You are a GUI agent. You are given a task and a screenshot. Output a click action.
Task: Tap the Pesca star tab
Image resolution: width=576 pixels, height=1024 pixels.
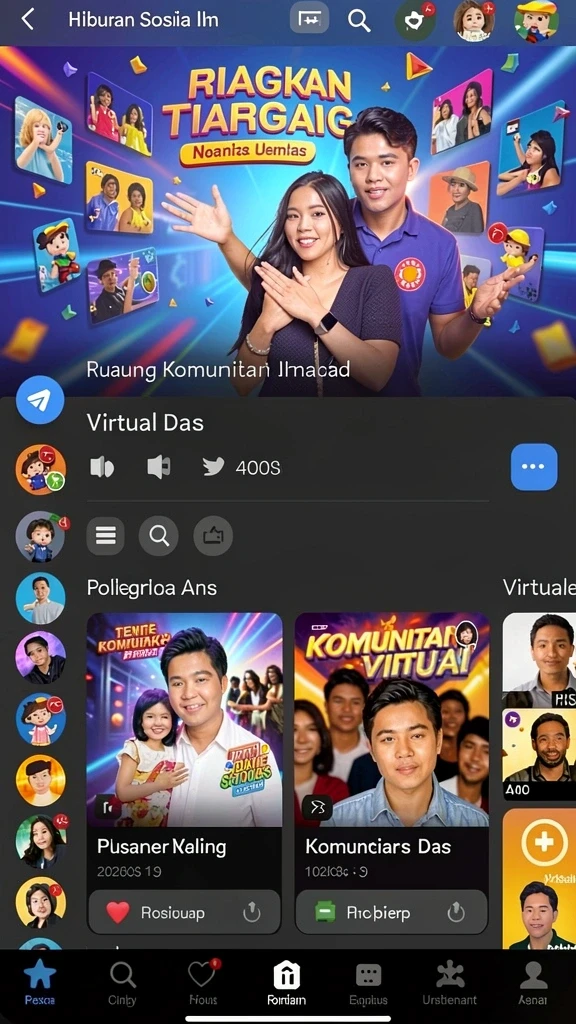coord(40,984)
